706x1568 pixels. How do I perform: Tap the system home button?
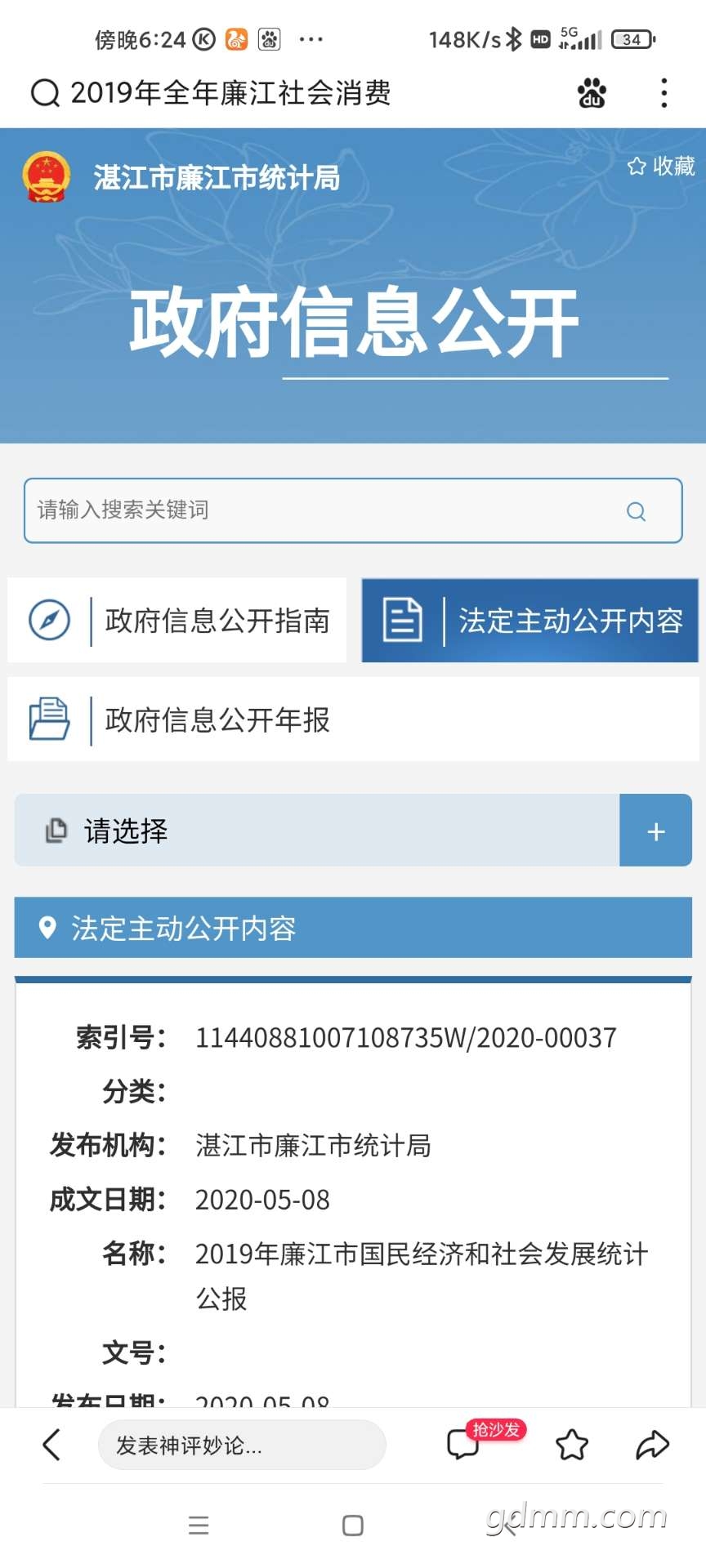[x=353, y=1525]
